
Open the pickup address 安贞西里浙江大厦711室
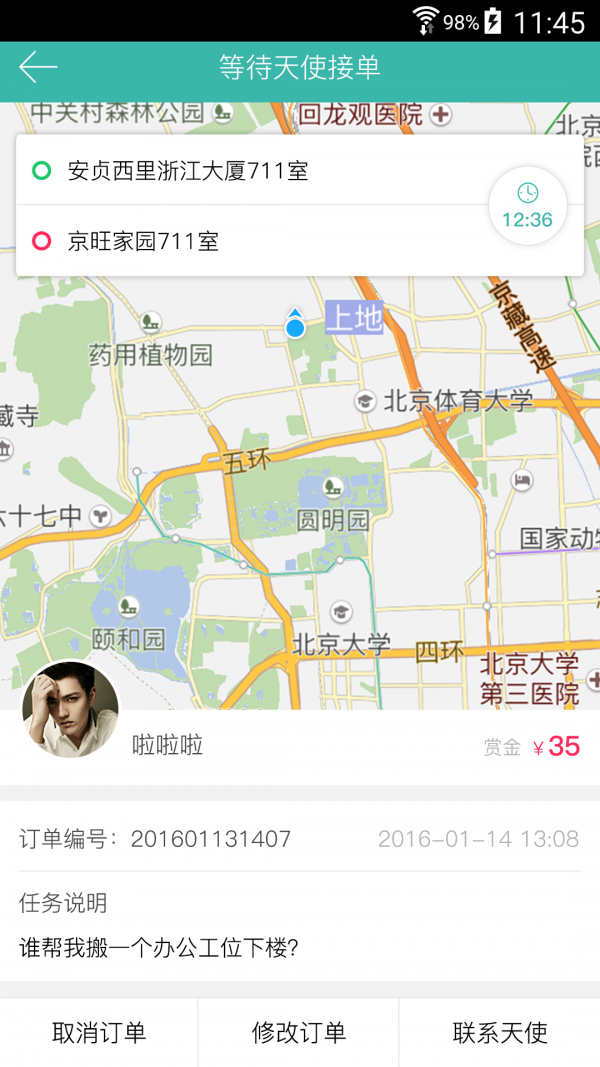click(188, 171)
